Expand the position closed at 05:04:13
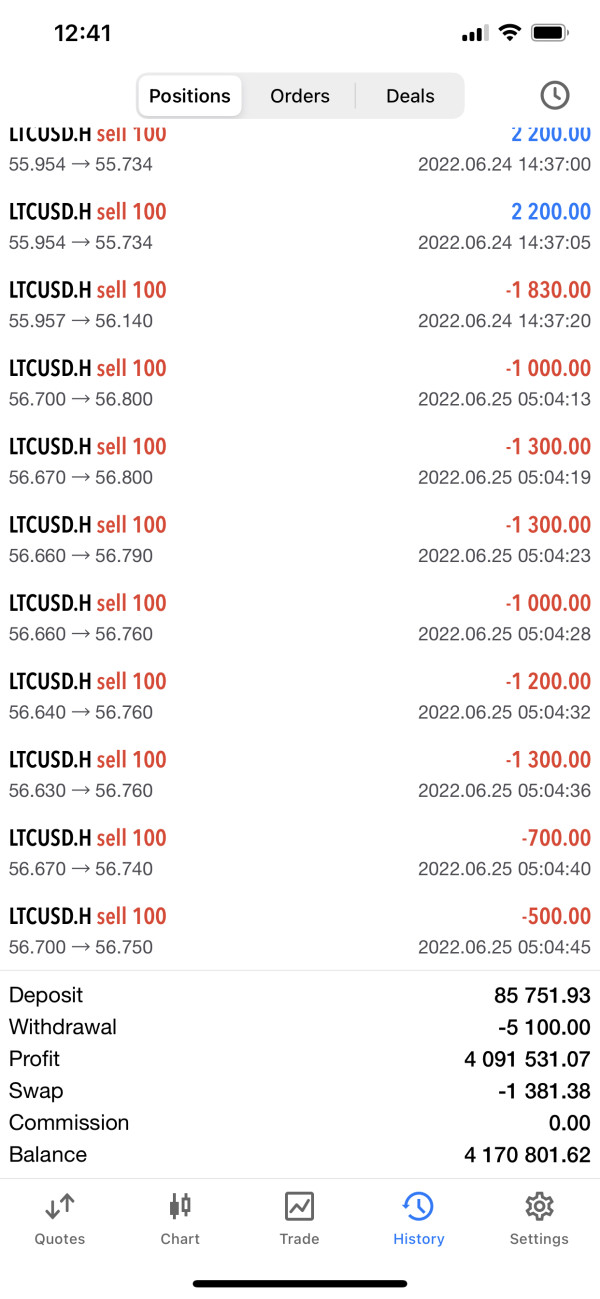The image size is (600, 1299). pyautogui.click(x=300, y=383)
